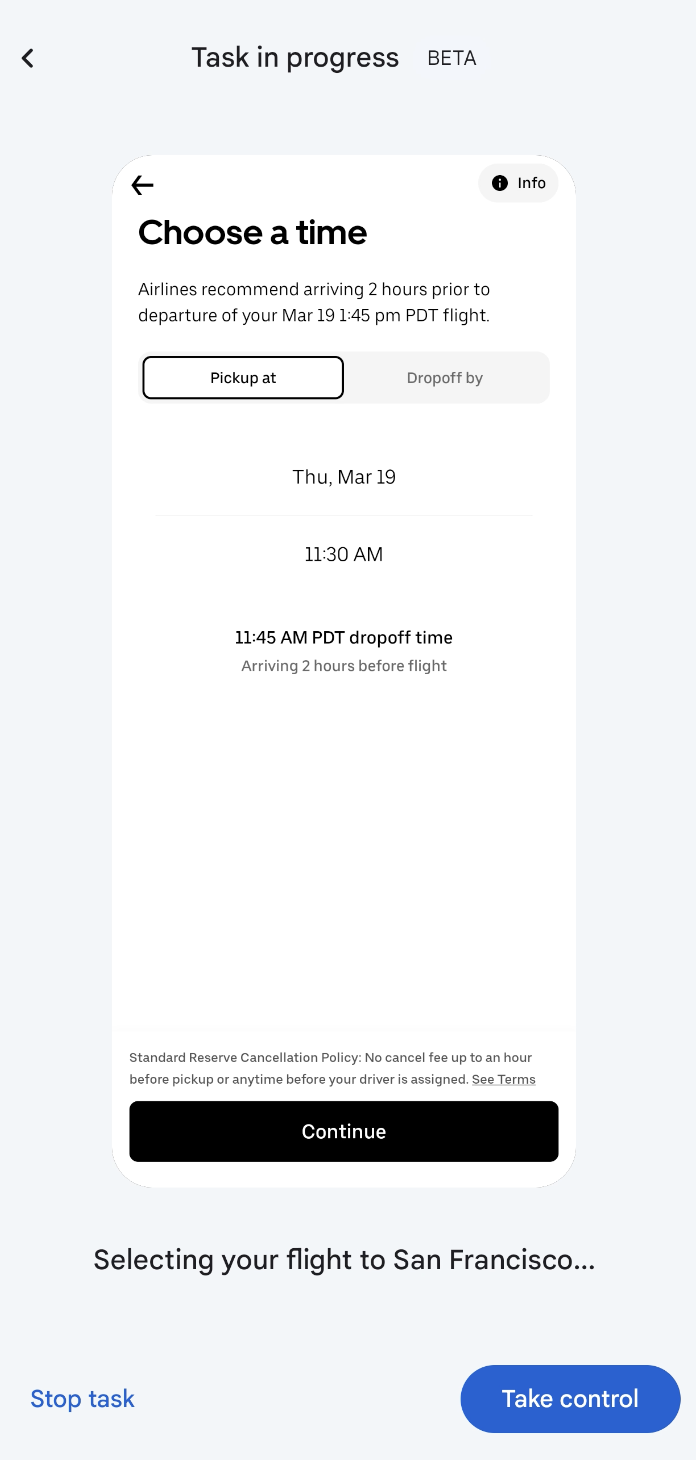Switch to Dropoff by option
Viewport: 696px width, 1460px height.
point(445,378)
